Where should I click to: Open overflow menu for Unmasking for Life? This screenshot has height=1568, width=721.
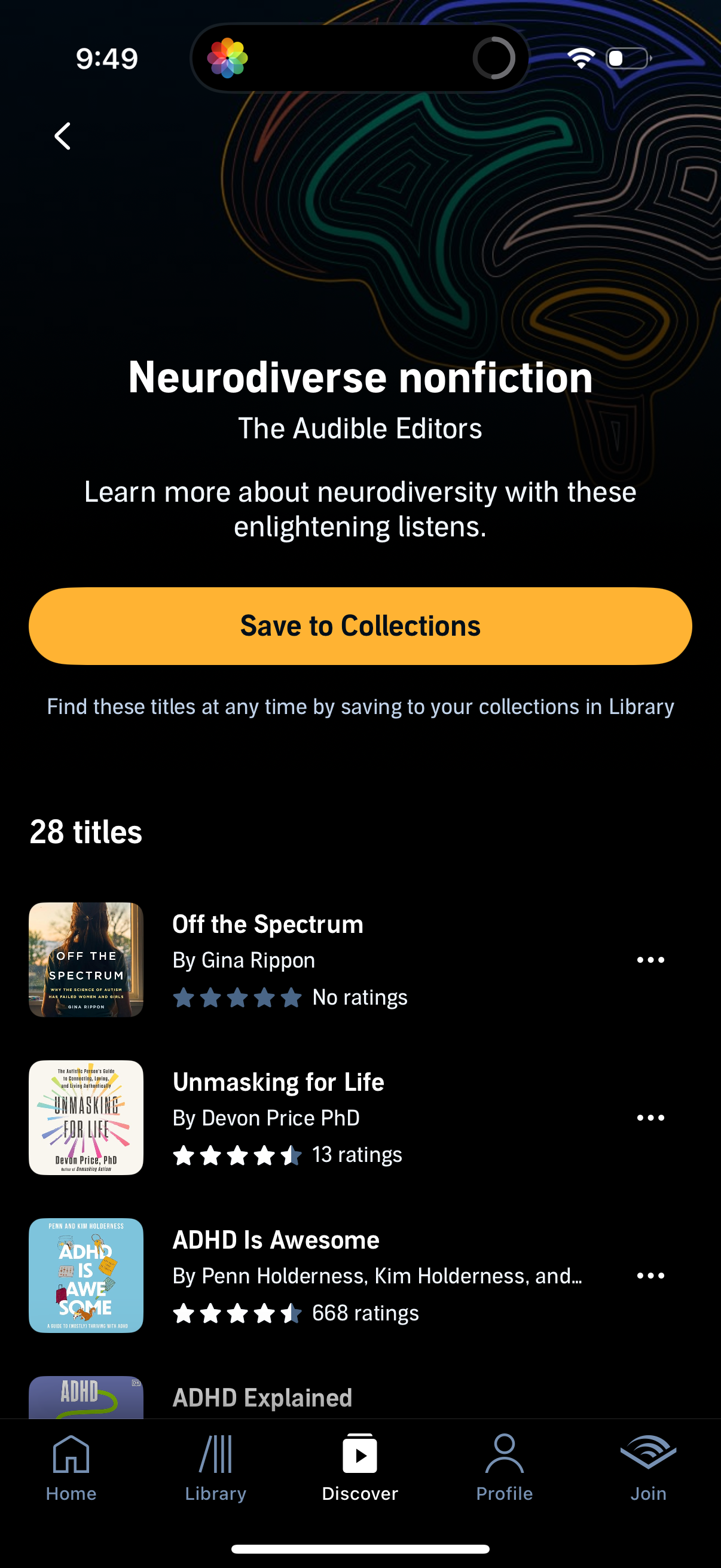click(x=650, y=1117)
